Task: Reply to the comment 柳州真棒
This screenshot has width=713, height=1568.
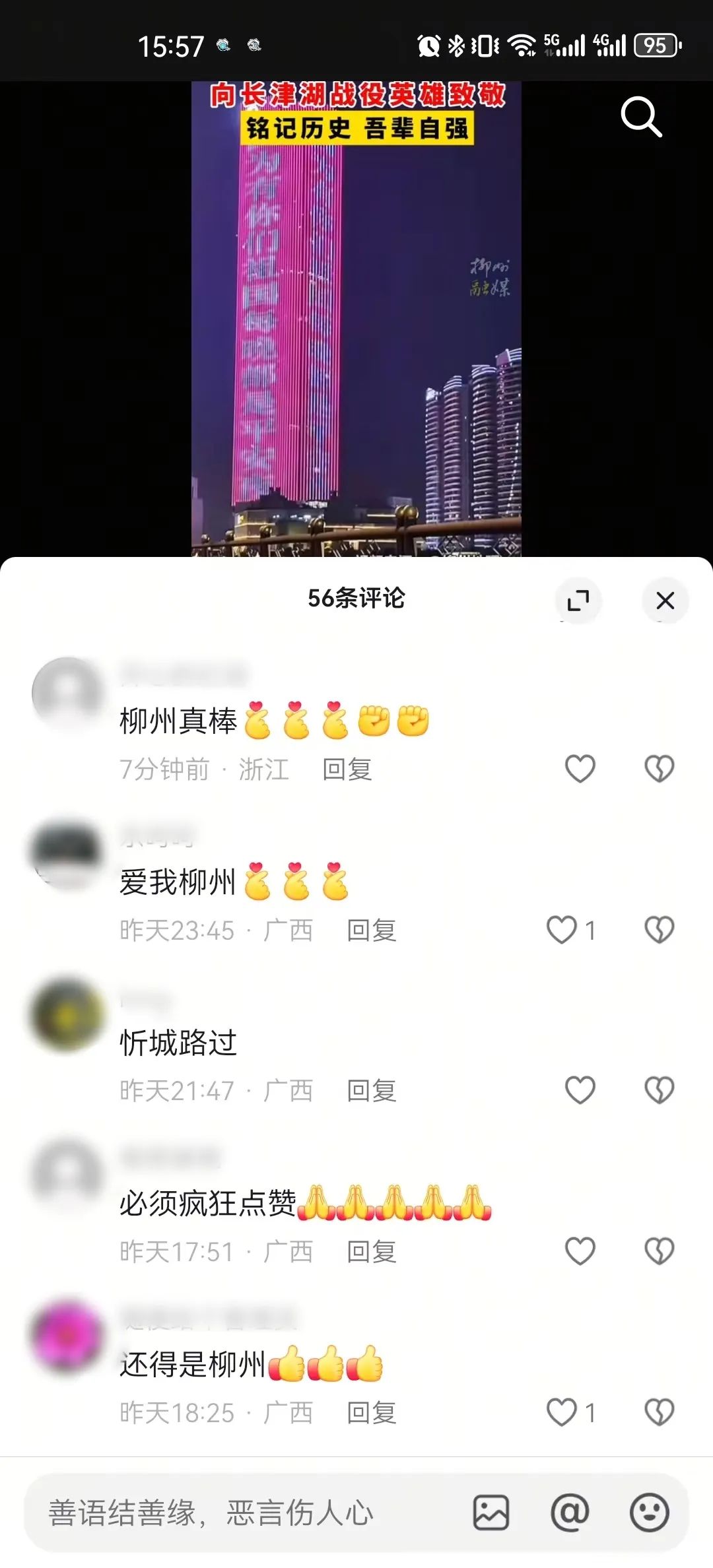Action: click(347, 769)
